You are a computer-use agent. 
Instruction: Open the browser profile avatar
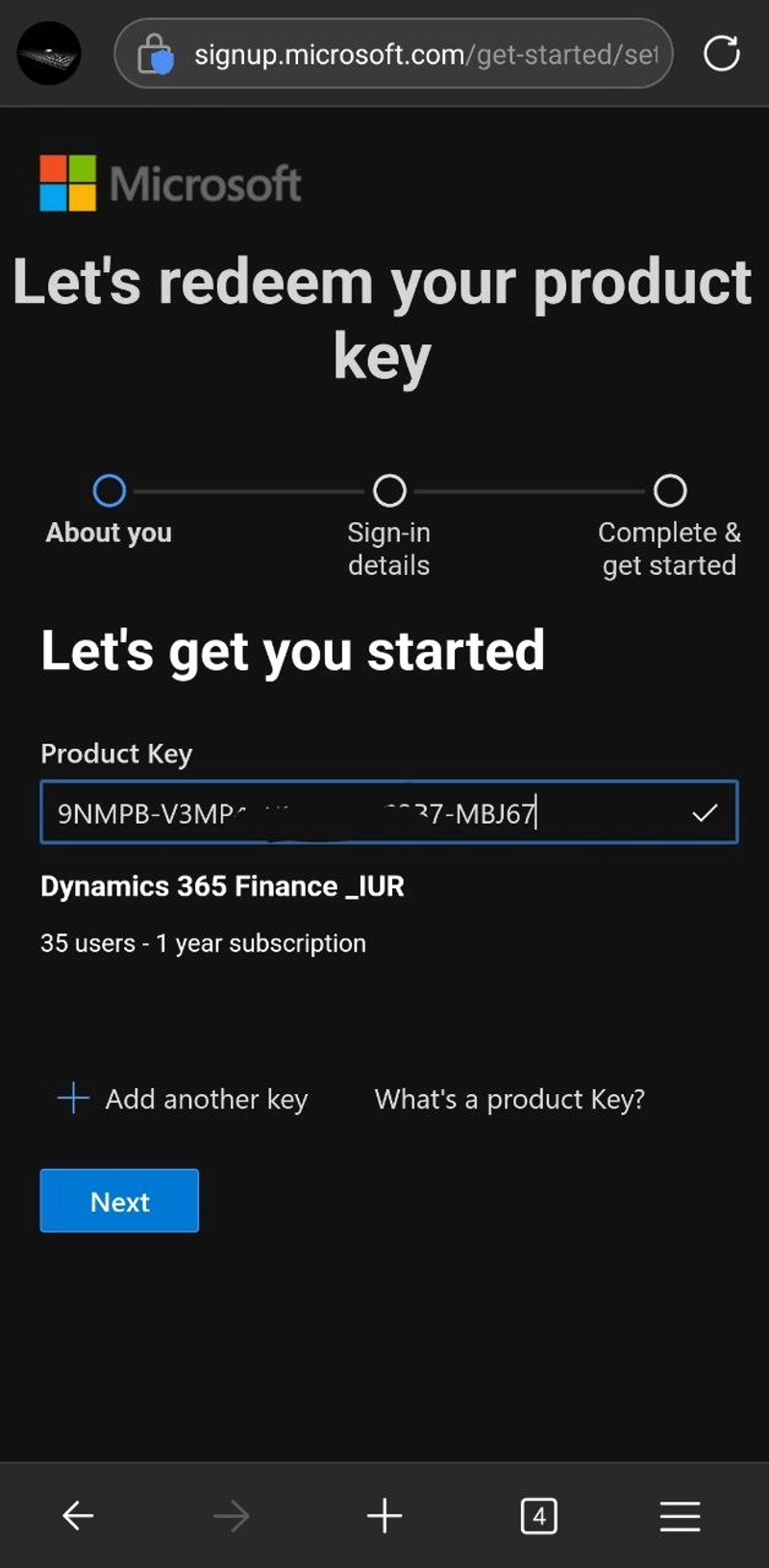49,54
